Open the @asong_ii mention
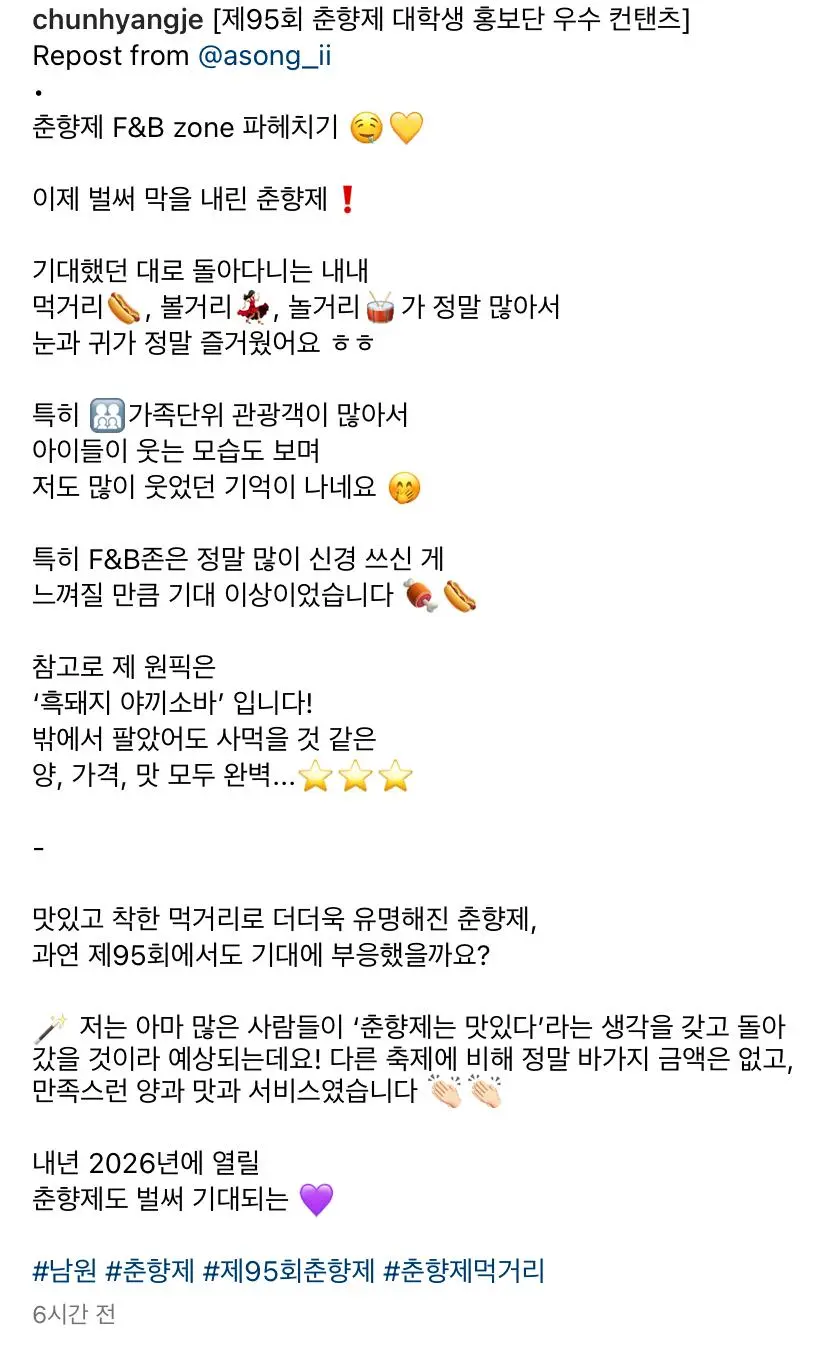Screen dimensions: 828x1355 pos(265,57)
